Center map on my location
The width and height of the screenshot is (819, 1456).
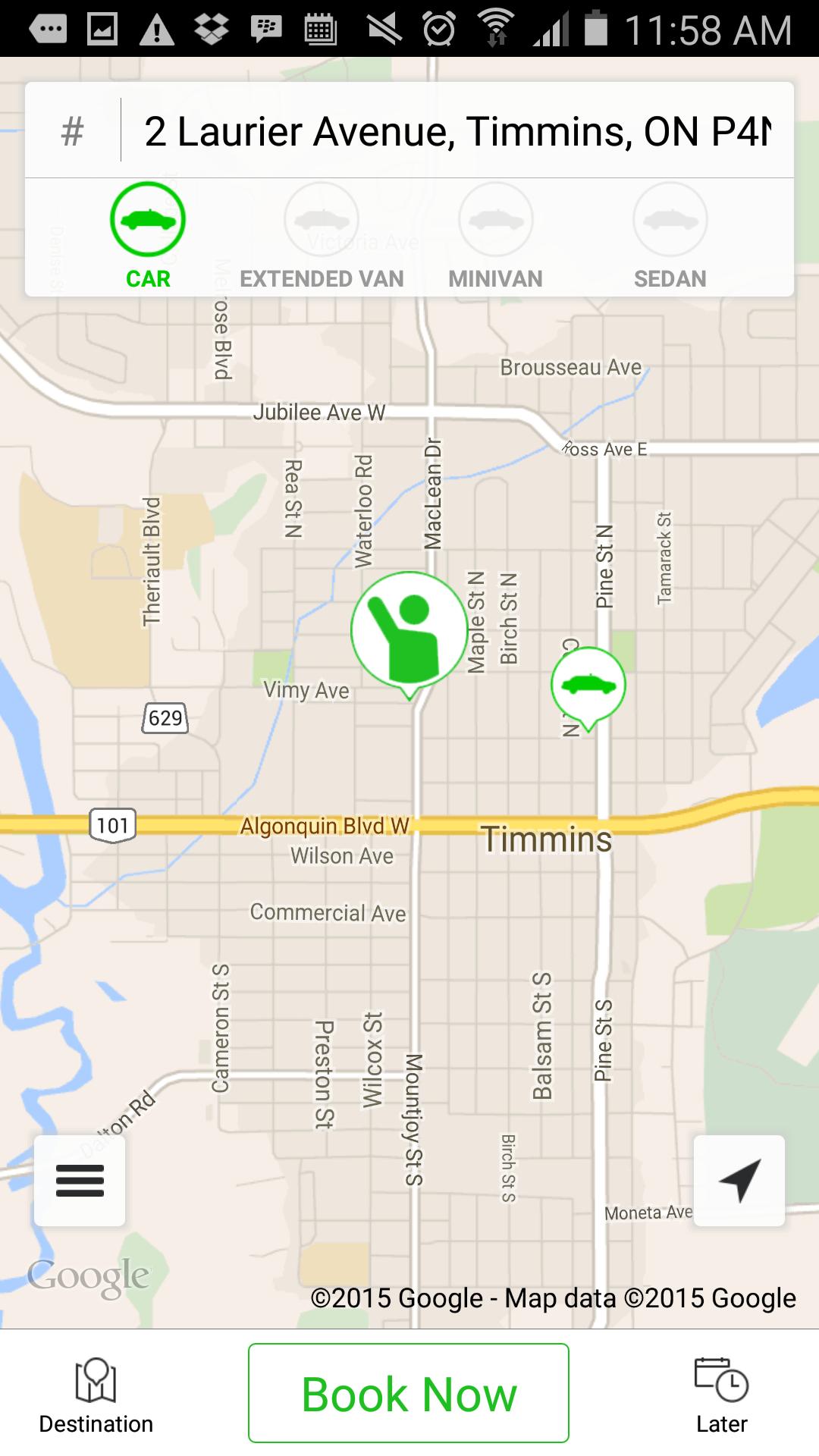point(739,1180)
